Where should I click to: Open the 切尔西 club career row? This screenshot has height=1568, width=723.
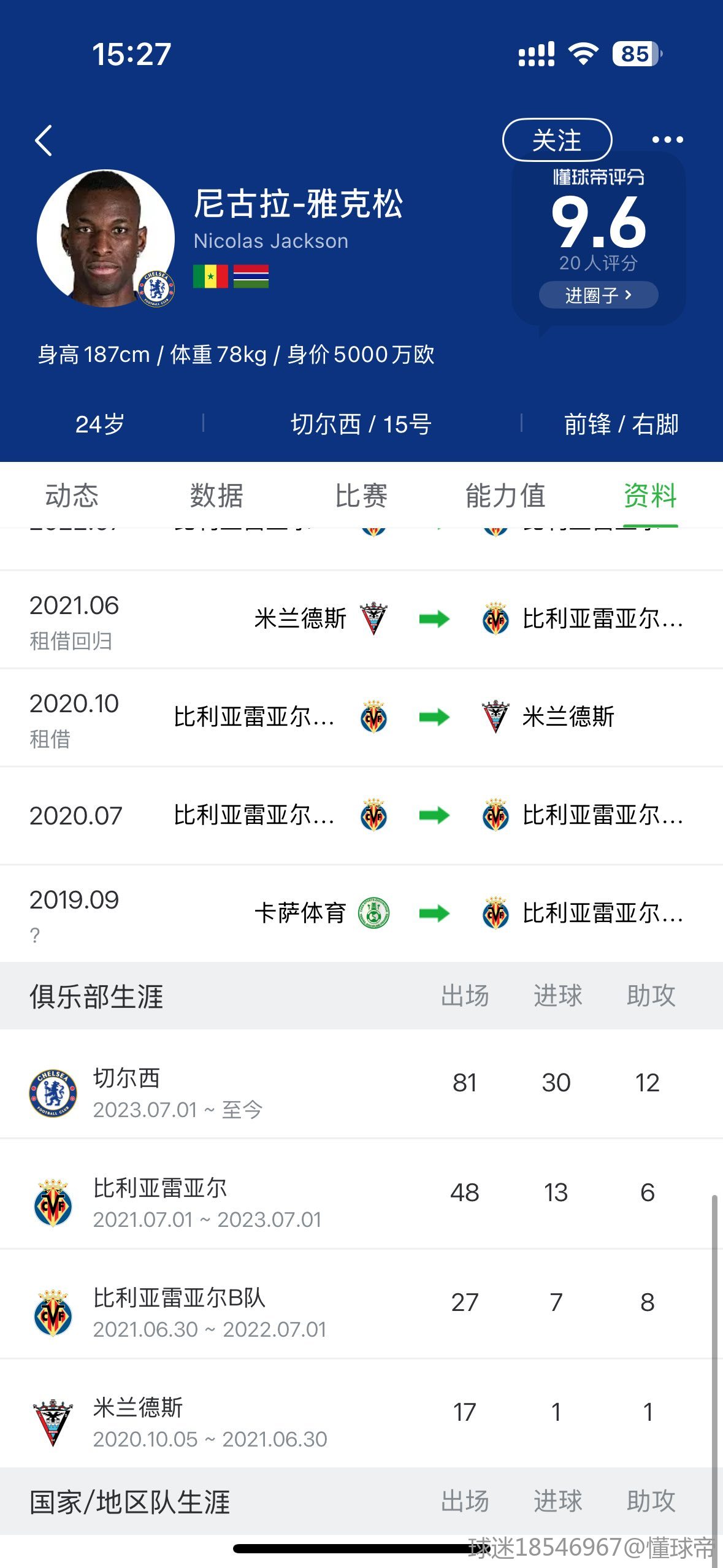pos(361,1084)
